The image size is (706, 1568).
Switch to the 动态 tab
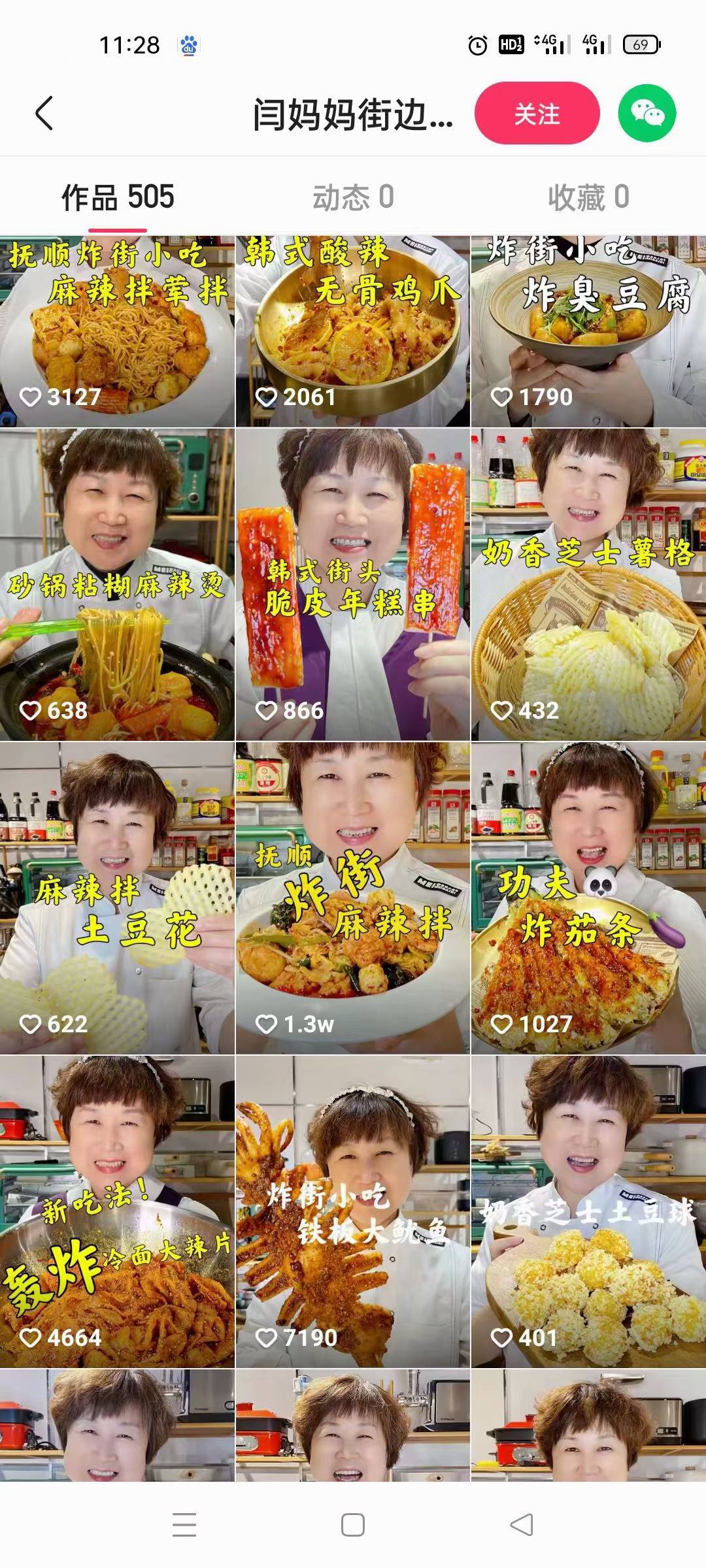coord(353,197)
